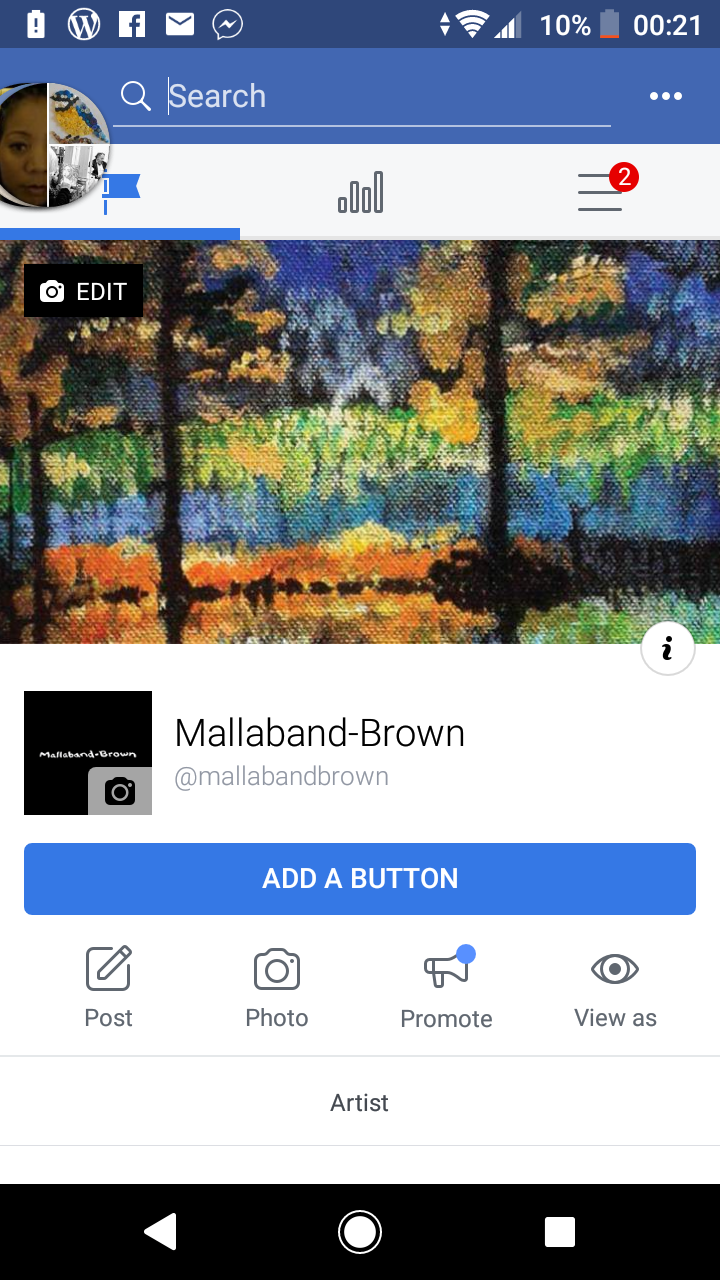Tap the page info circle icon
The height and width of the screenshot is (1280, 720).
click(x=667, y=648)
